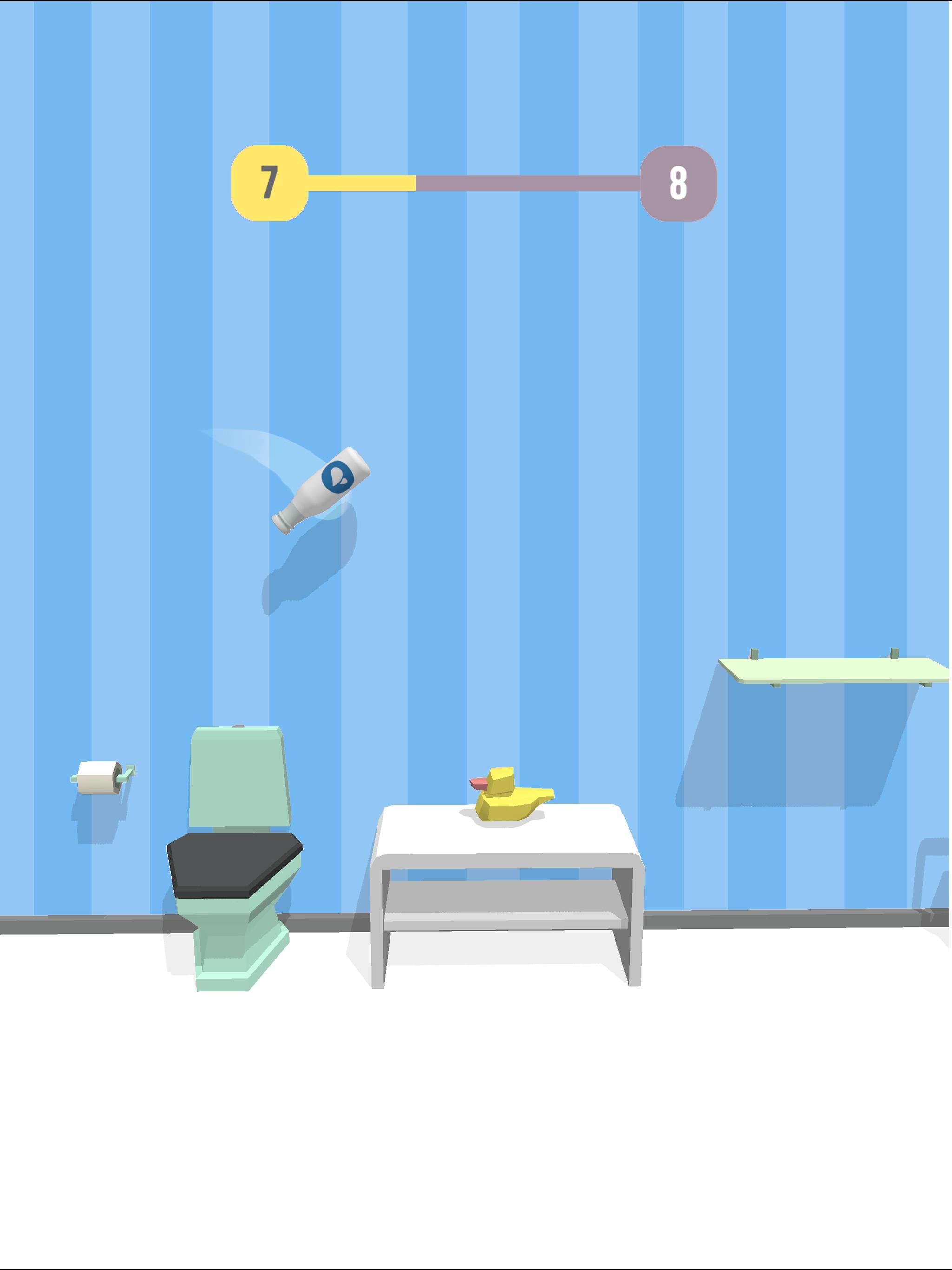
Task: Tap the toilet flush button on top
Action: 238,726
